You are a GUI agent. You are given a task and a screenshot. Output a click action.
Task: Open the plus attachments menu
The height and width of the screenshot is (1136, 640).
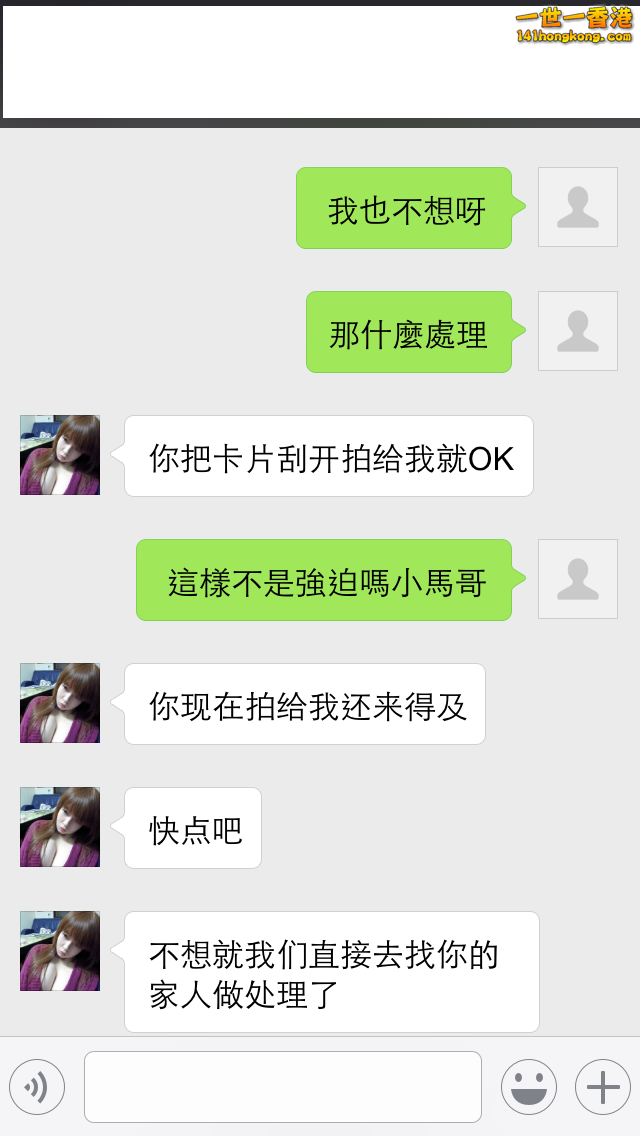pyautogui.click(x=602, y=1087)
